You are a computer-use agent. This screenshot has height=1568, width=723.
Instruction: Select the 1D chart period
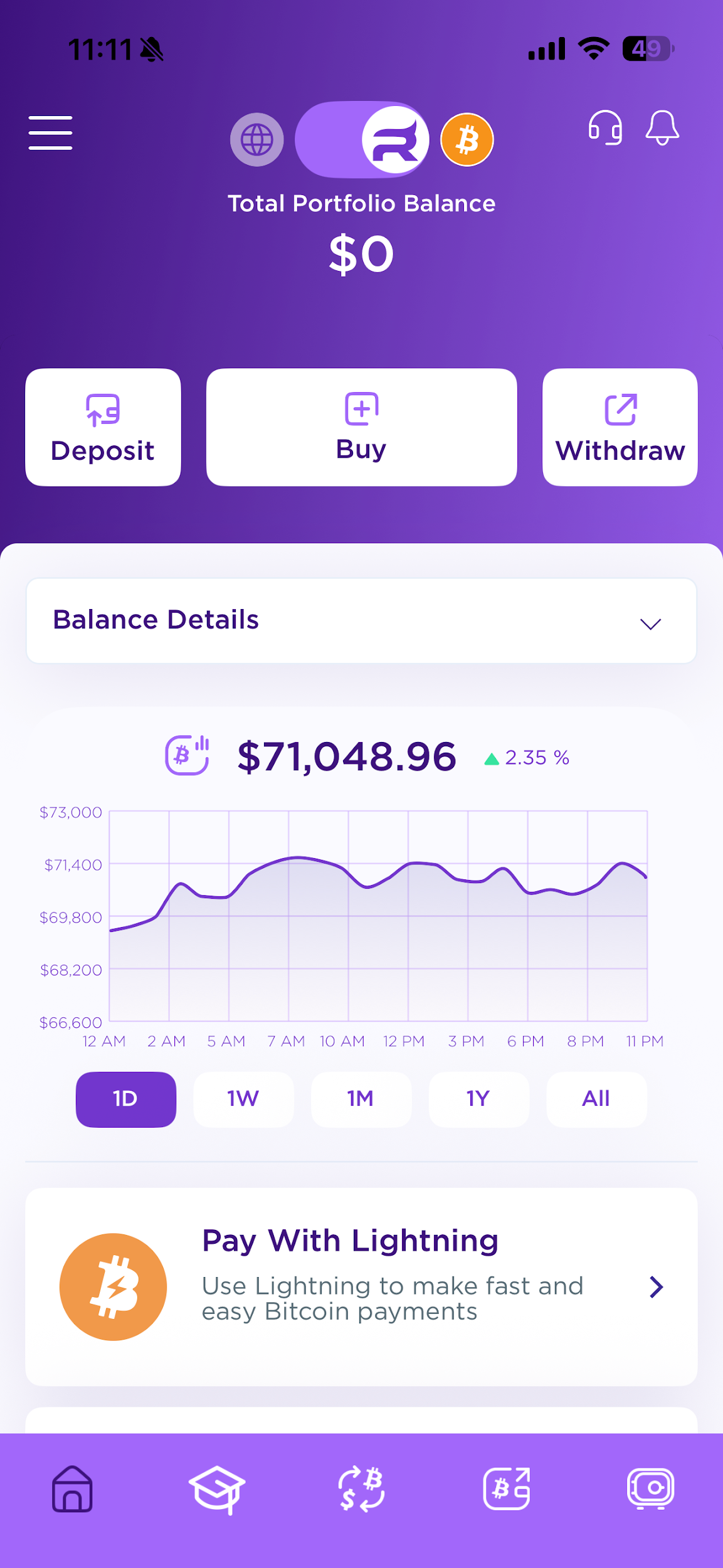click(125, 1099)
